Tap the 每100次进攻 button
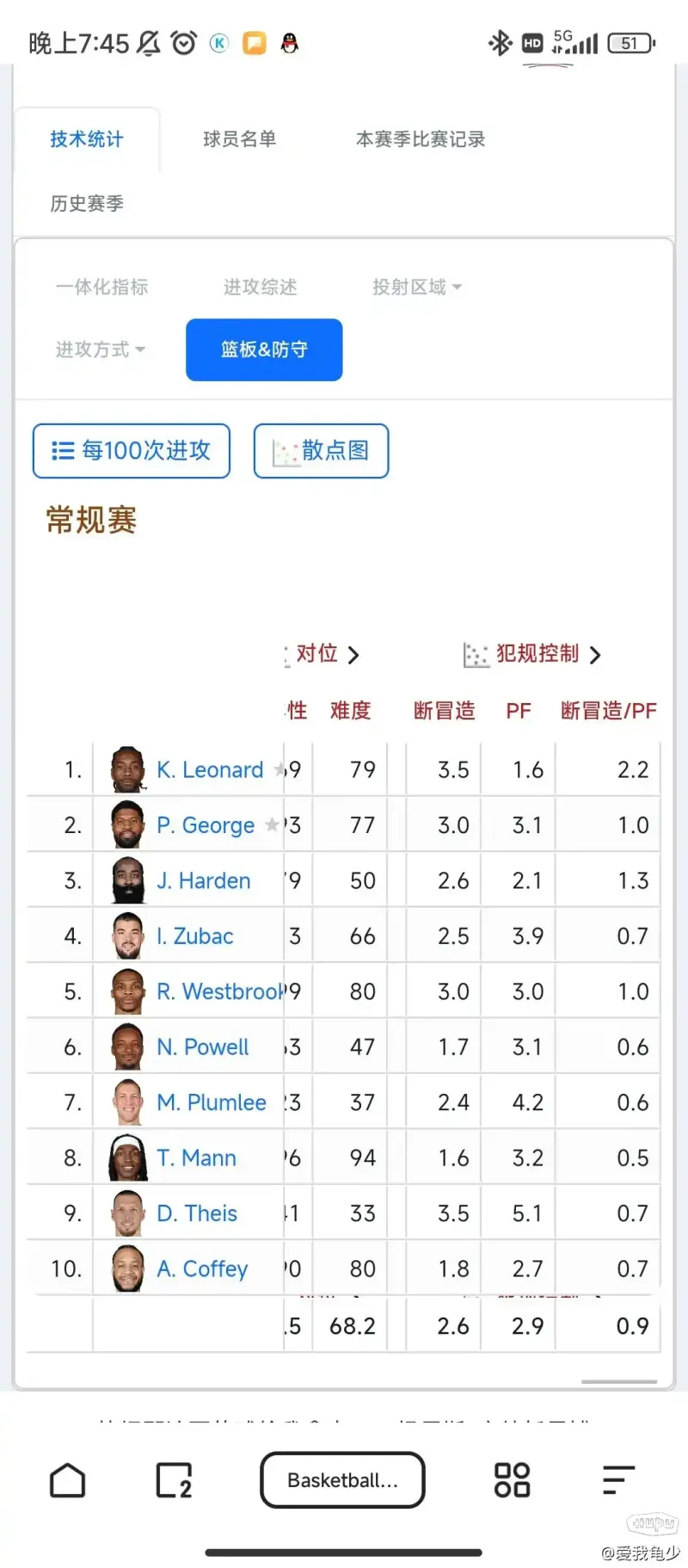Viewport: 688px width, 1568px height. click(x=132, y=451)
